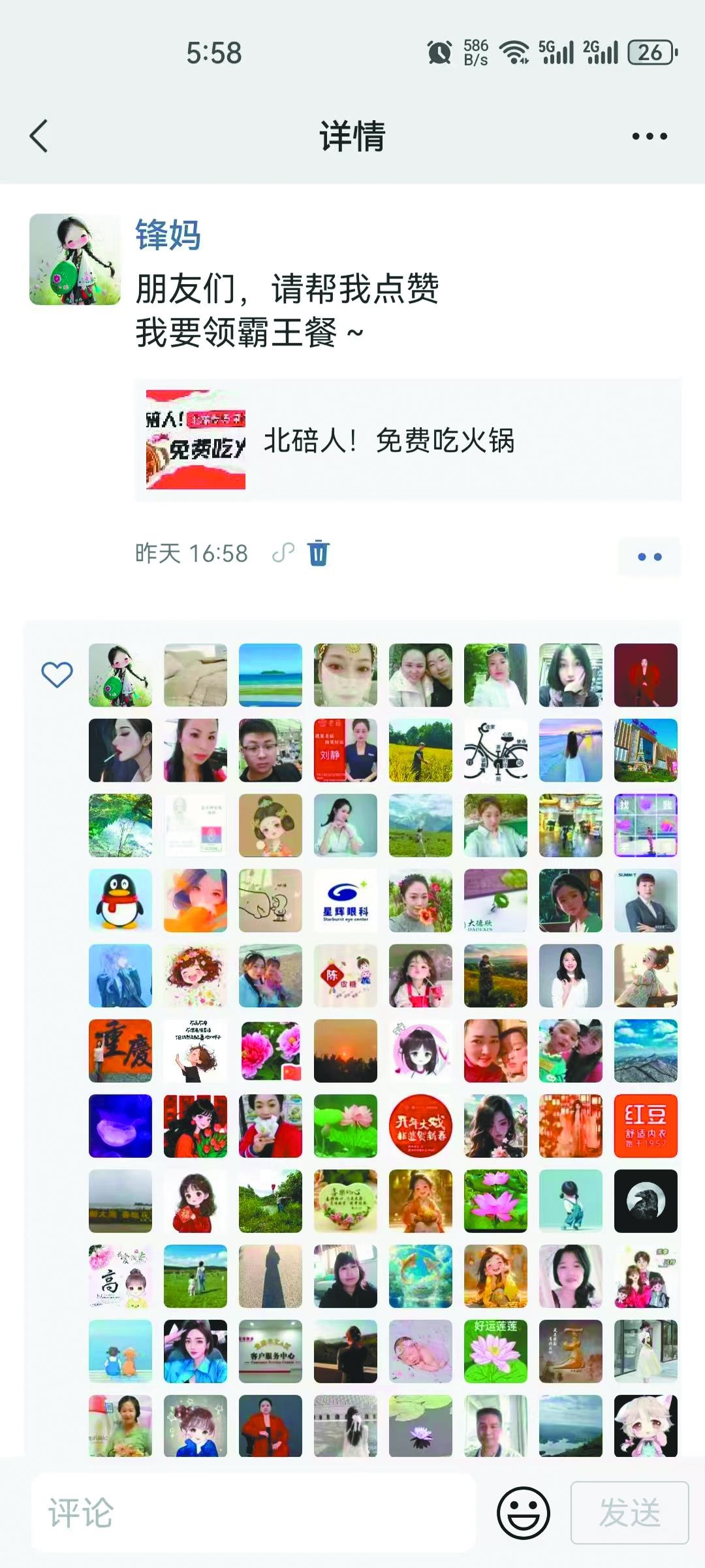
Task: Open the shared link 北碚人!免费吃火锅
Action: [x=407, y=440]
